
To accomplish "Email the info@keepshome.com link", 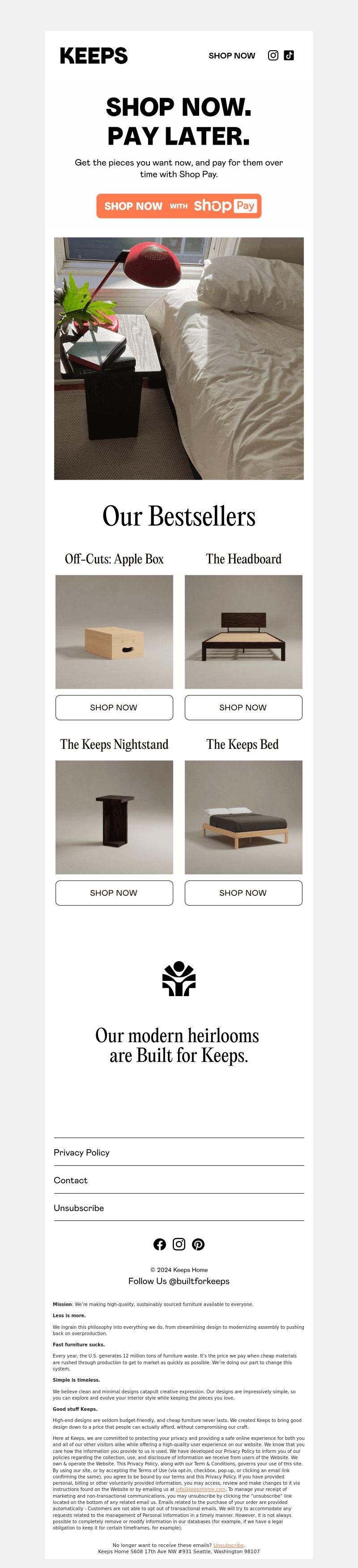I will click(x=200, y=1490).
